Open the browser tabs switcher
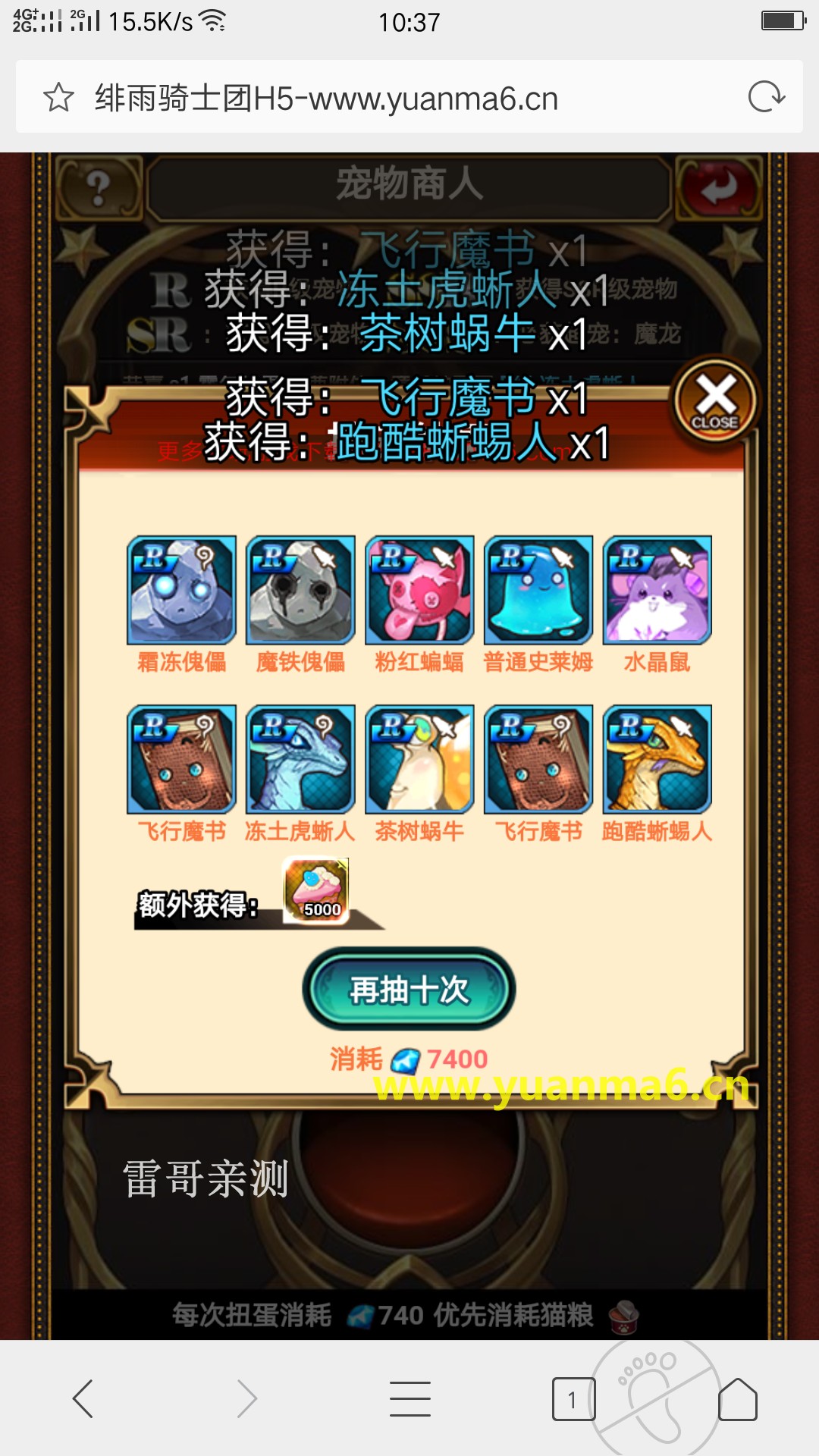 (x=573, y=1399)
